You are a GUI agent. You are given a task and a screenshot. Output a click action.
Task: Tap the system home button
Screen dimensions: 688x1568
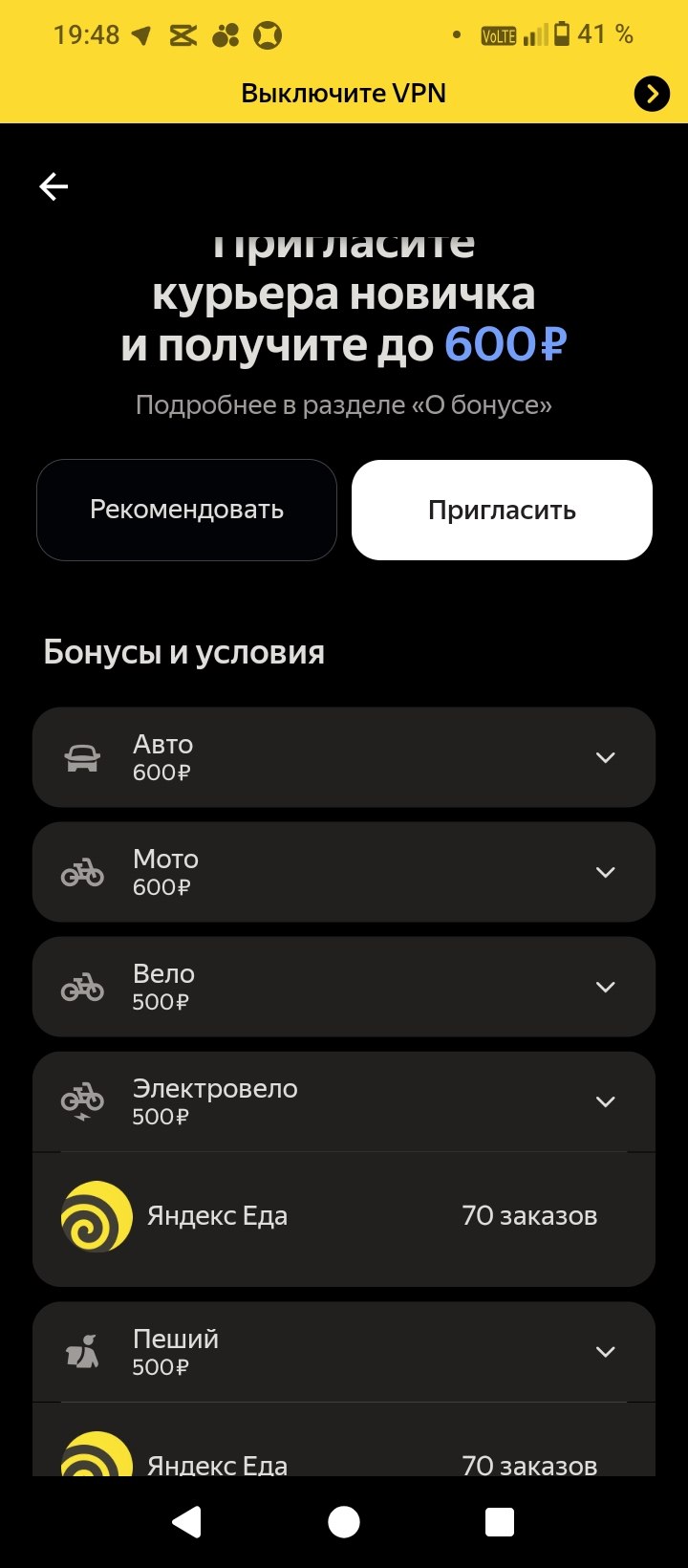point(344,1522)
